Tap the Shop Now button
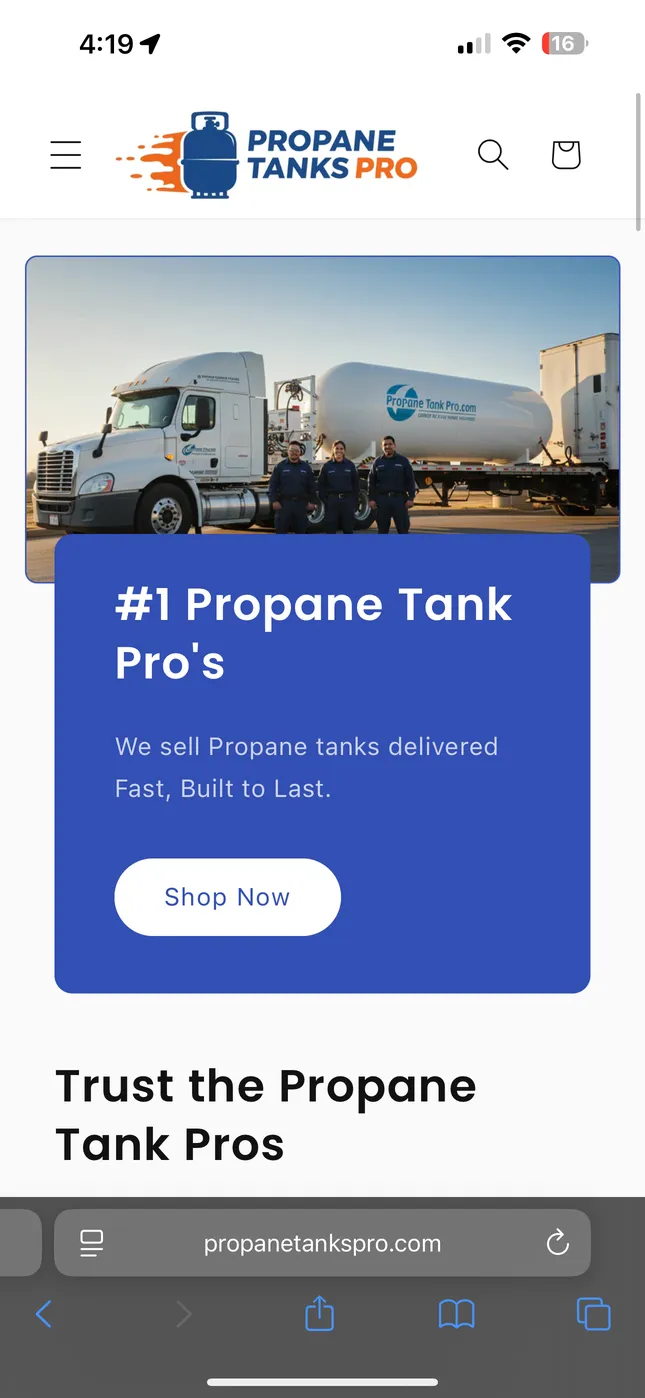Image resolution: width=645 pixels, height=1398 pixels. pyautogui.click(x=227, y=897)
